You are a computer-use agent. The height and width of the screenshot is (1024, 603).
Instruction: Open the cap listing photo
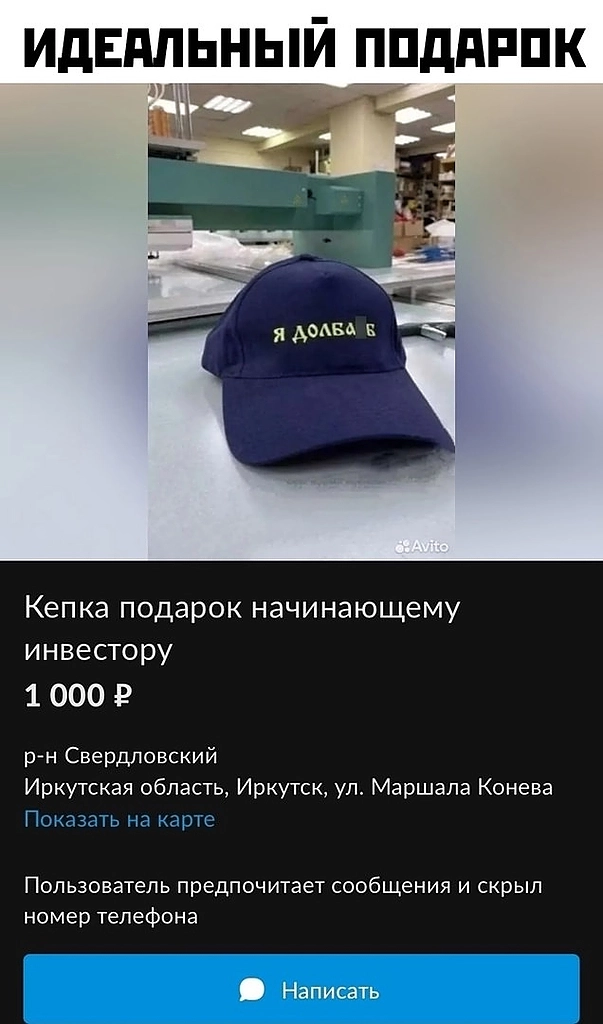pyautogui.click(x=302, y=320)
